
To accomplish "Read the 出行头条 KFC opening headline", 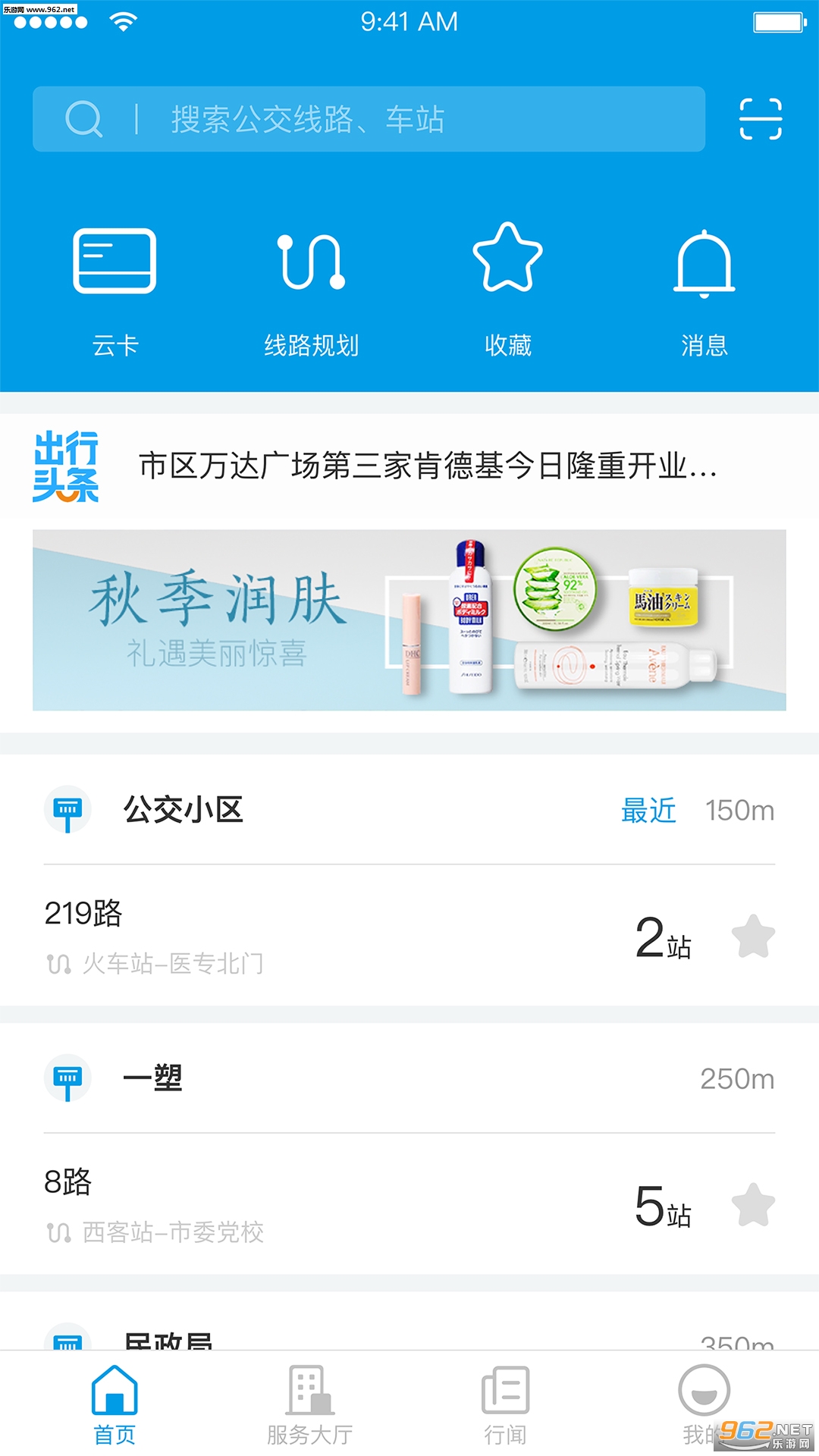I will pos(428,466).
